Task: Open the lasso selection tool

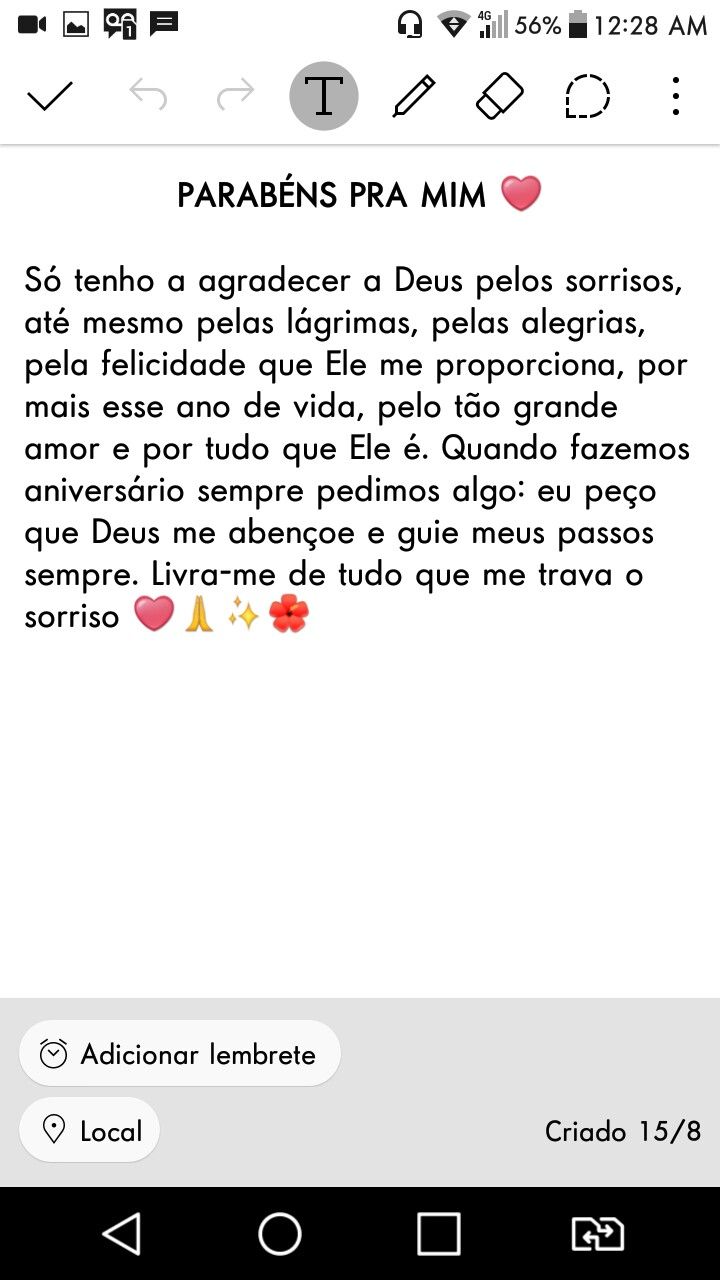Action: tap(588, 95)
